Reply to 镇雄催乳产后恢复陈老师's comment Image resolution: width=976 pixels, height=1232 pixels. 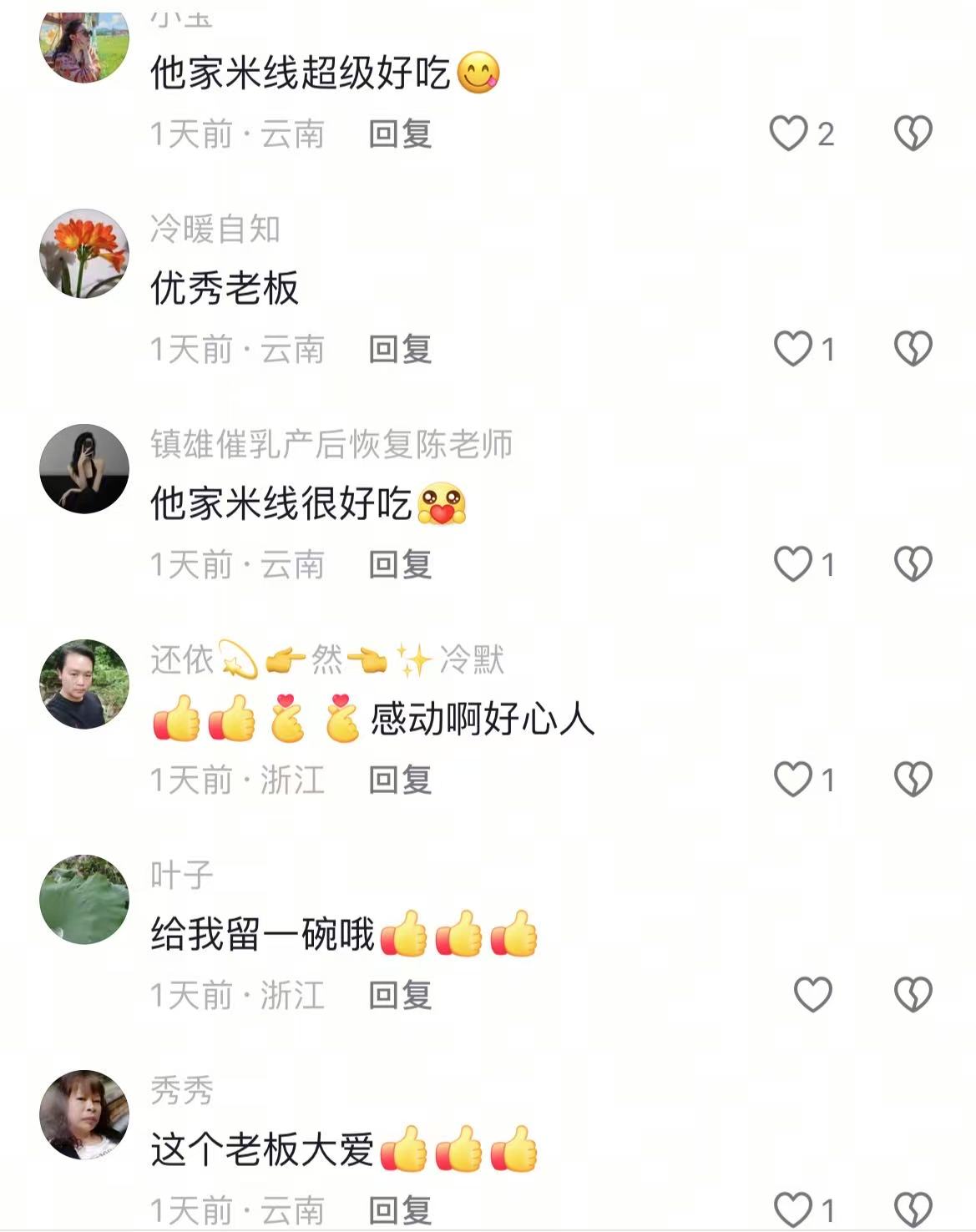[x=400, y=564]
